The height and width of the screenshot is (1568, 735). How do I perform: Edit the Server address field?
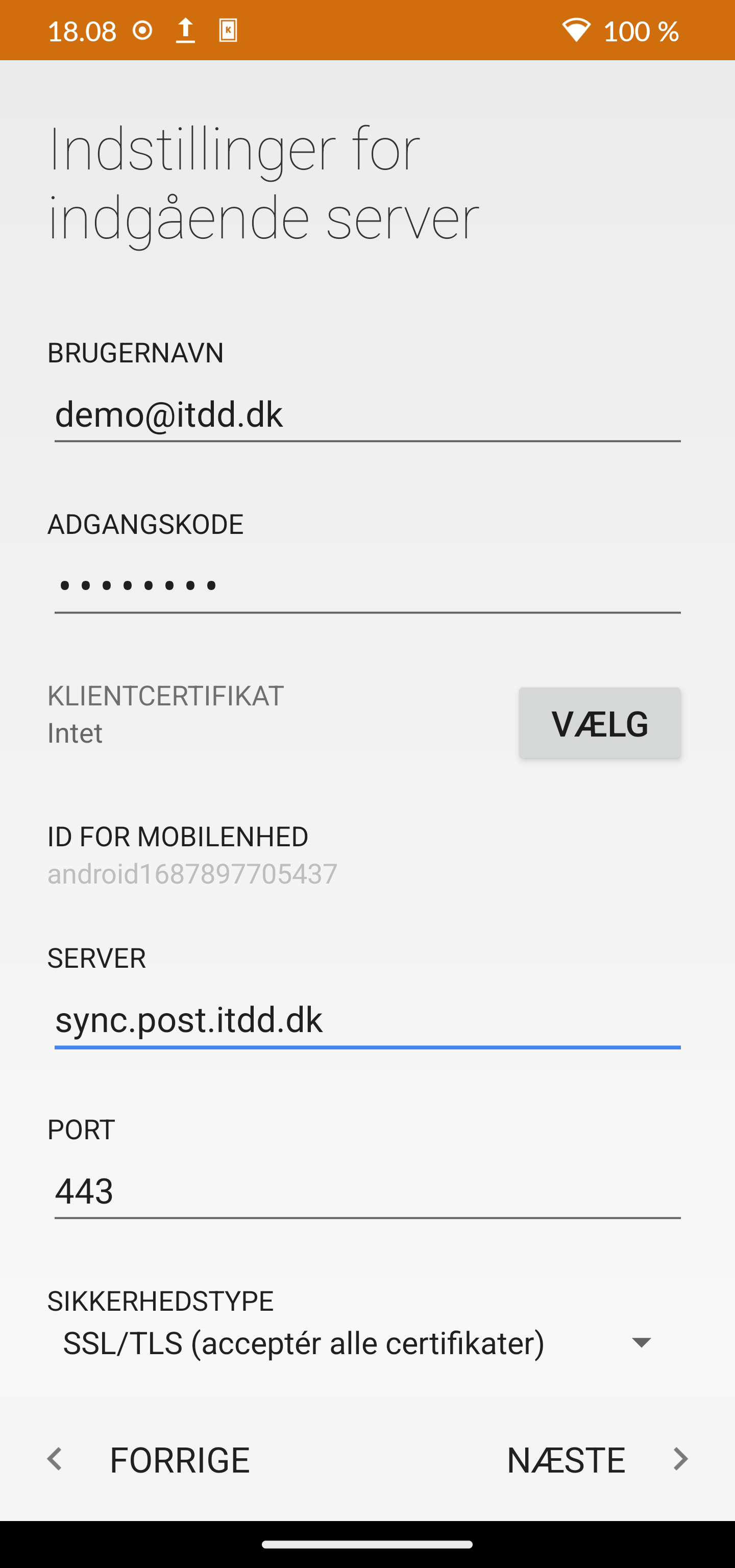click(367, 1021)
